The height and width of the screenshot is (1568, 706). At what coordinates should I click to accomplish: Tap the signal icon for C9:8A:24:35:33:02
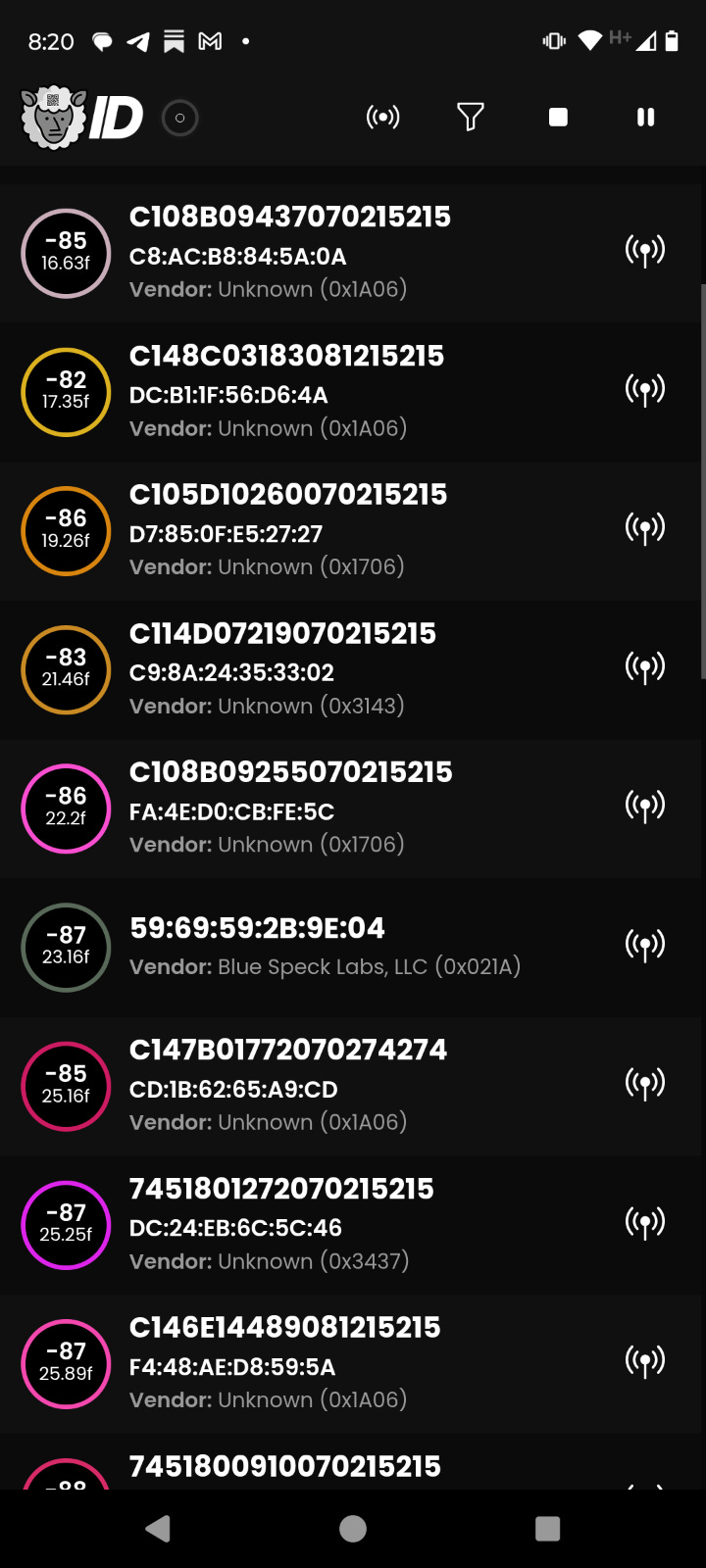pyautogui.click(x=645, y=667)
